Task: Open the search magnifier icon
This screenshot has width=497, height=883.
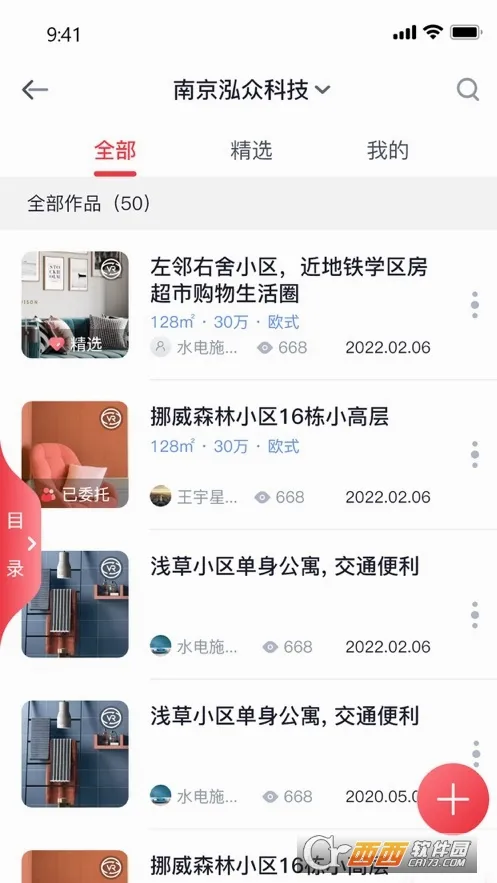Action: pos(468,90)
